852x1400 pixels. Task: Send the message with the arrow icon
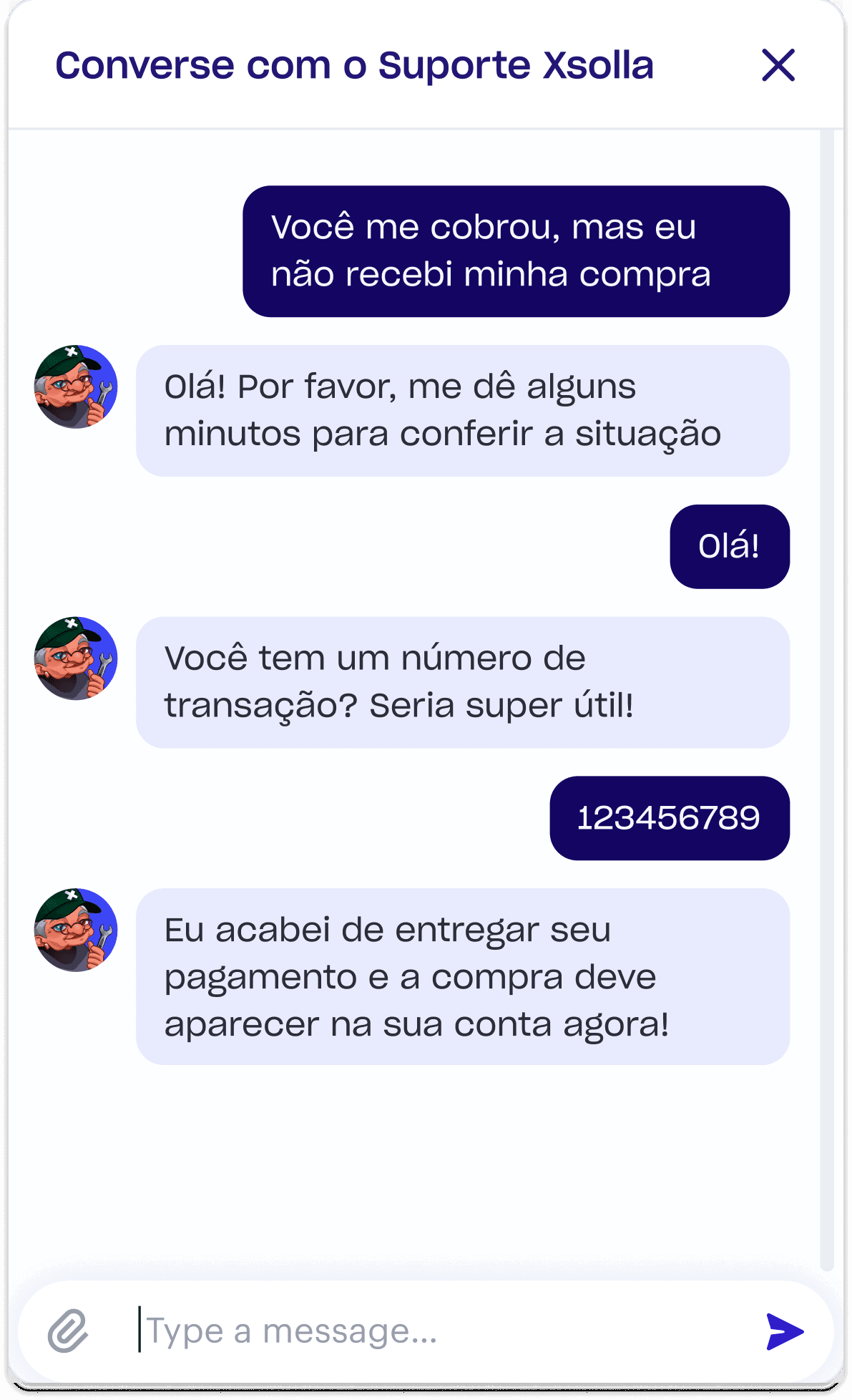point(784,1331)
